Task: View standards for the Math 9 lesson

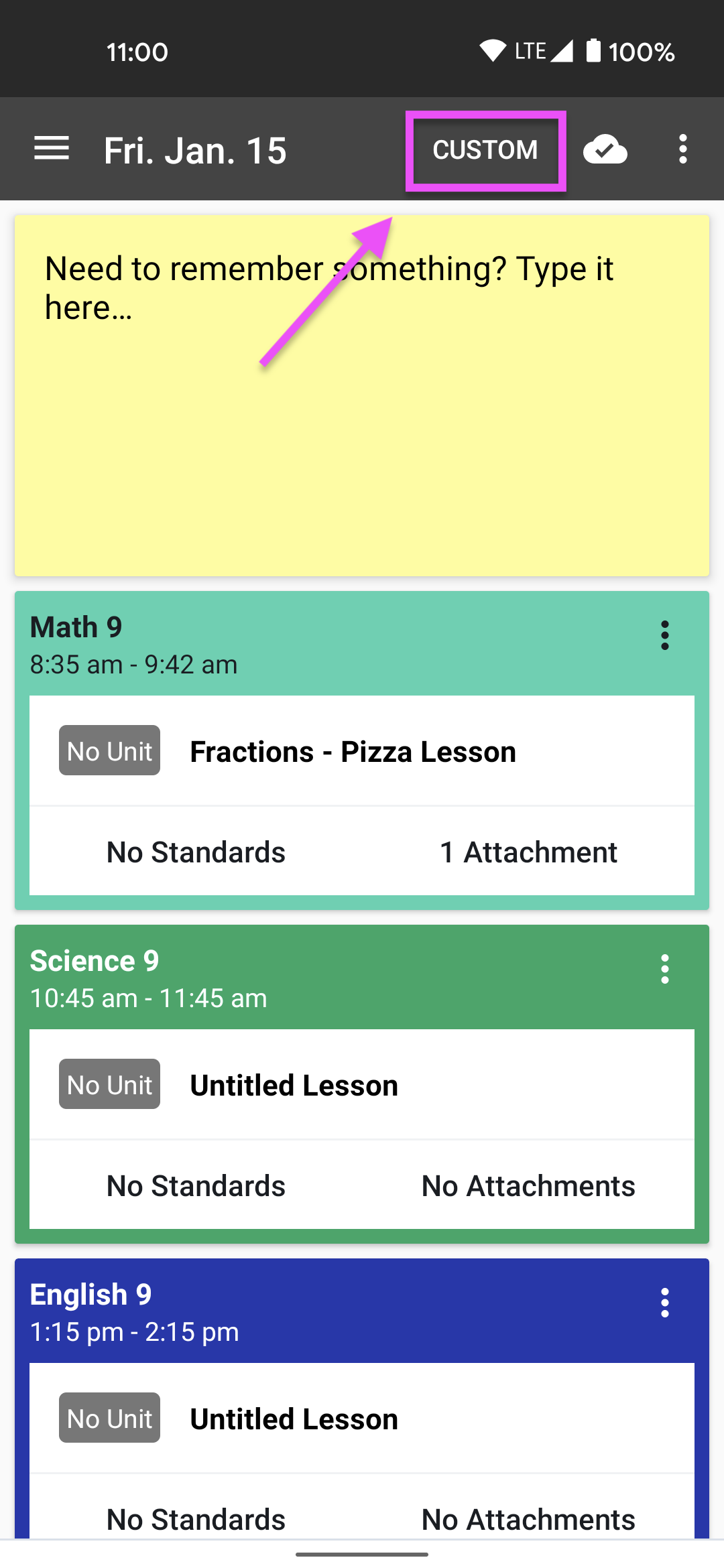Action: click(x=196, y=852)
